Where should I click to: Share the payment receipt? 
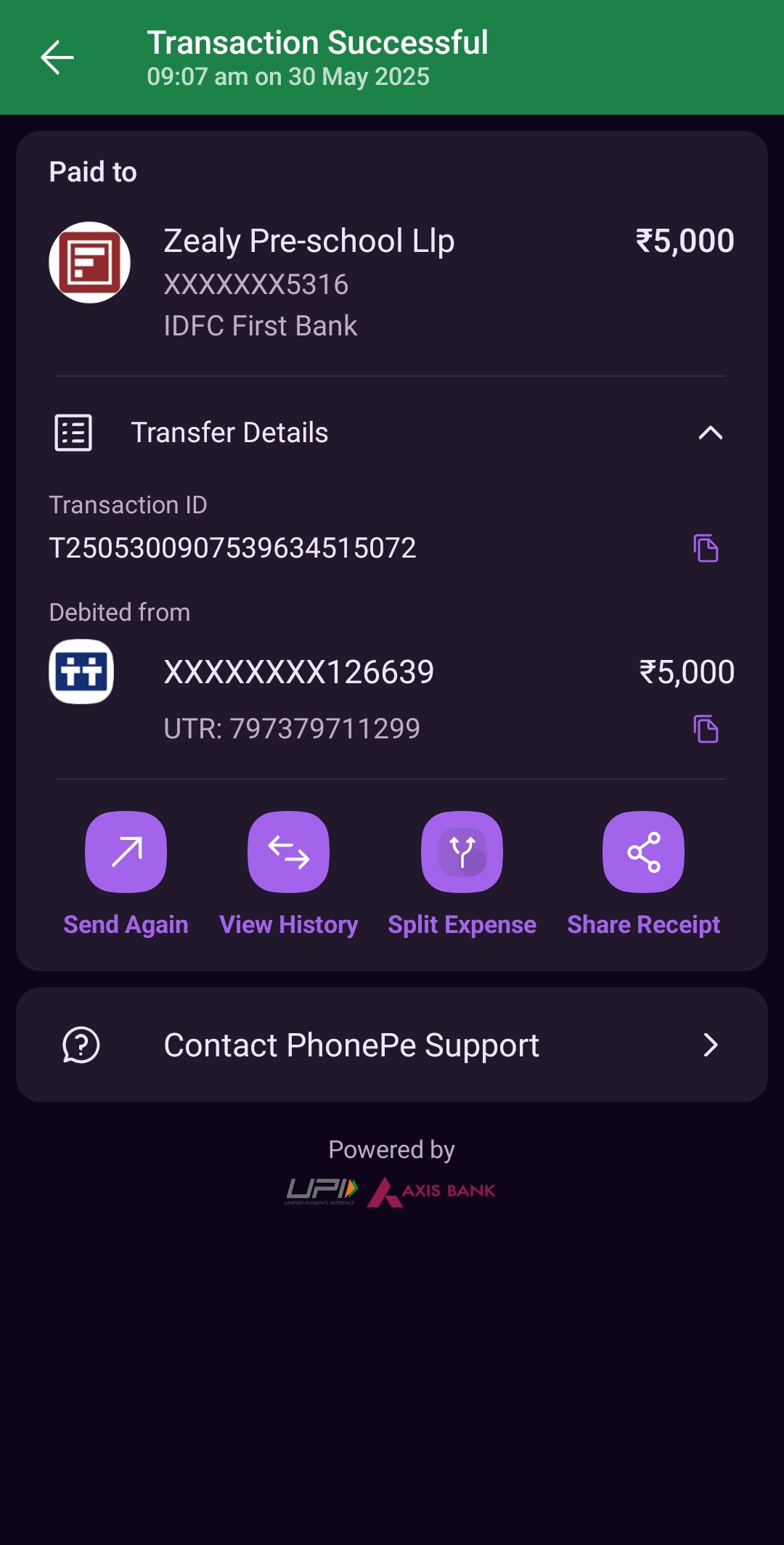point(643,852)
